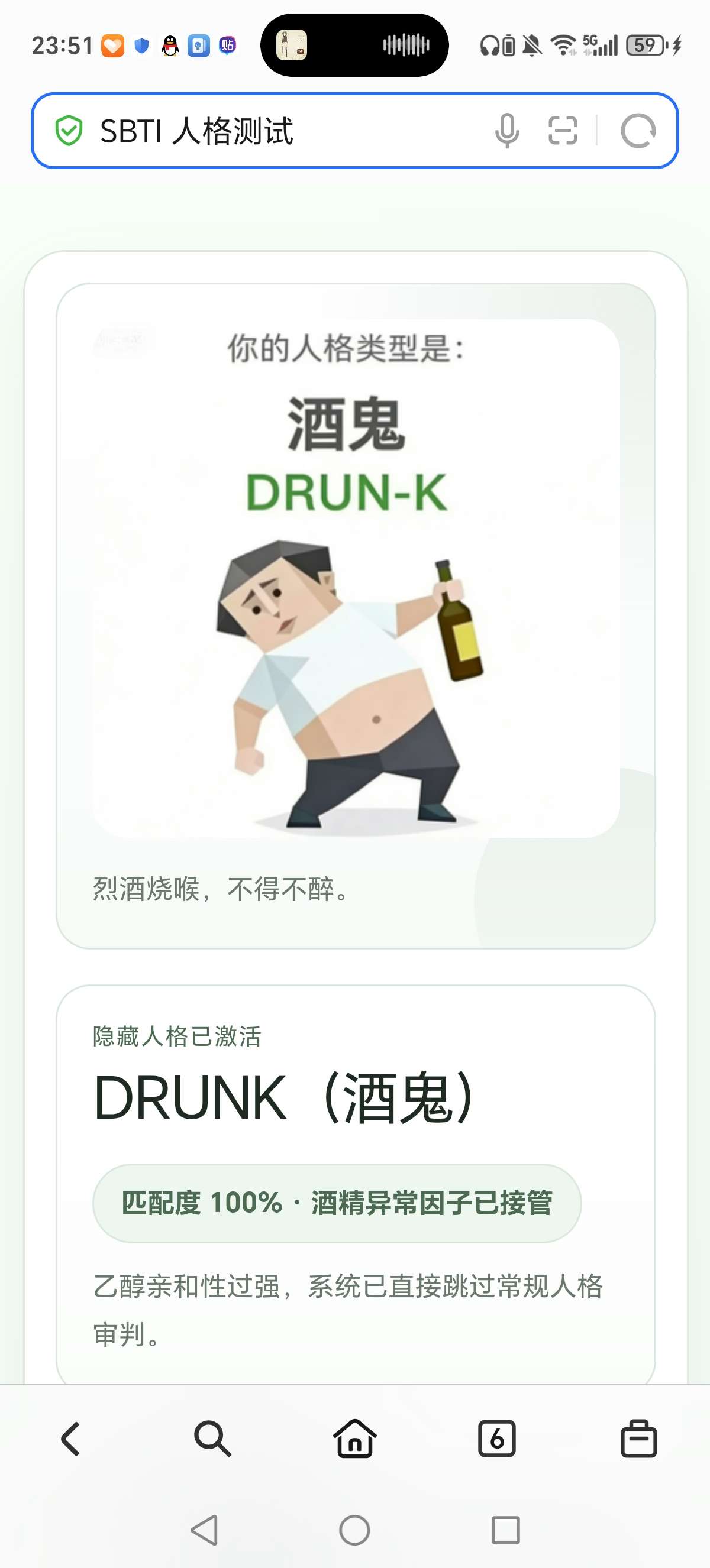
Task: Tap the system recent apps button
Action: point(505,1530)
